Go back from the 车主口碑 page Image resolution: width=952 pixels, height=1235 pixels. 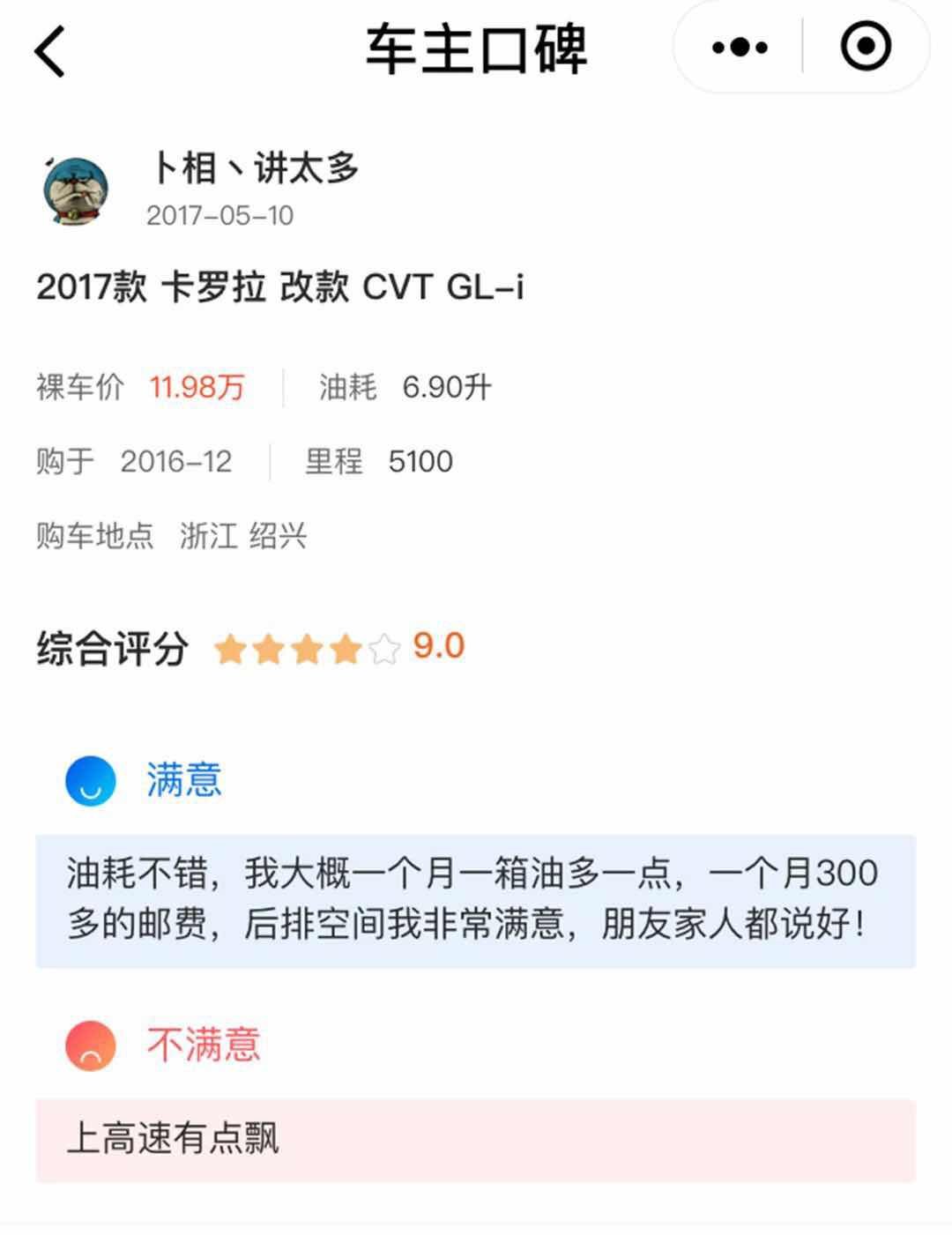click(50, 50)
